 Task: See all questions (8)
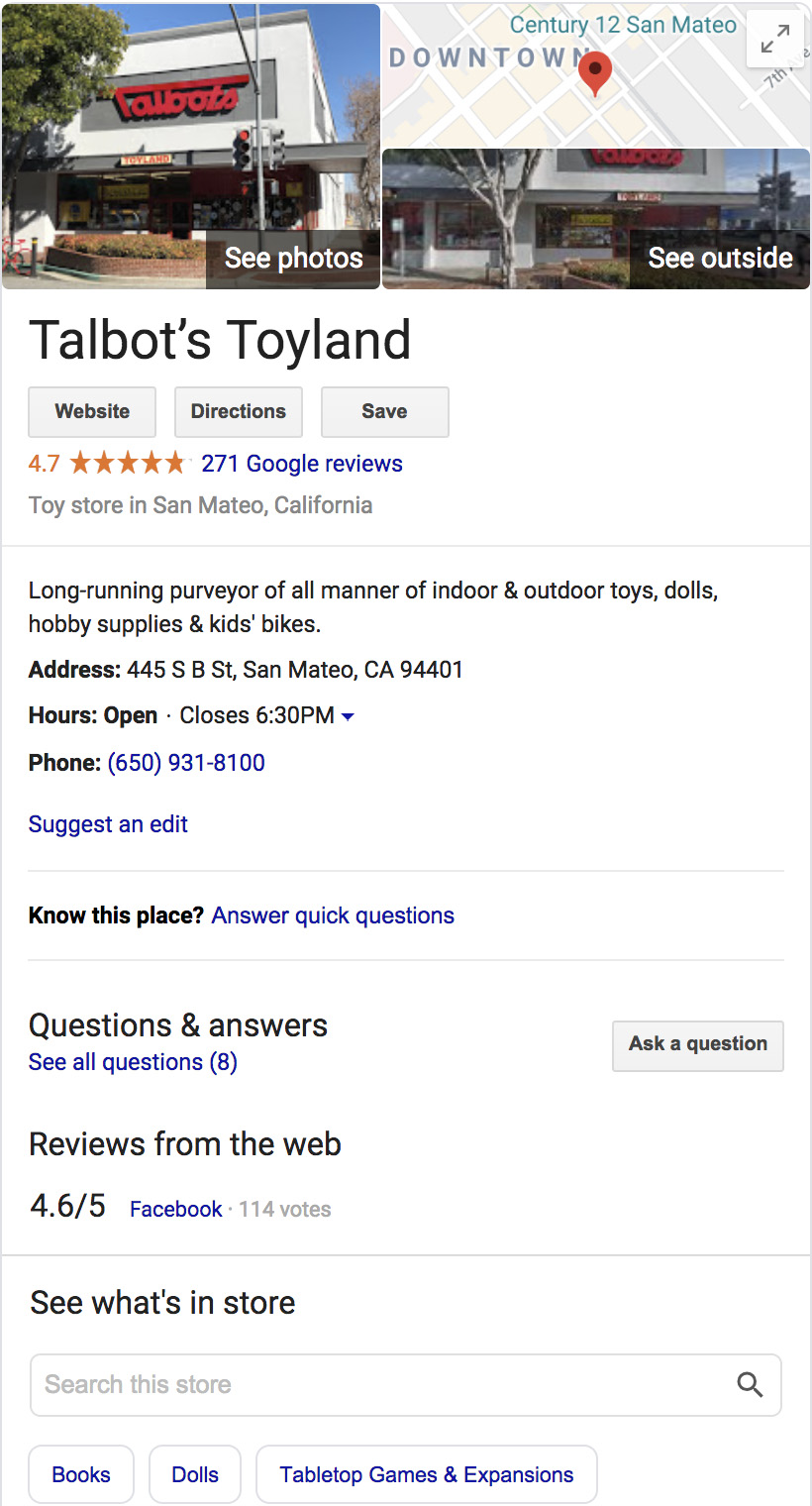(133, 1062)
